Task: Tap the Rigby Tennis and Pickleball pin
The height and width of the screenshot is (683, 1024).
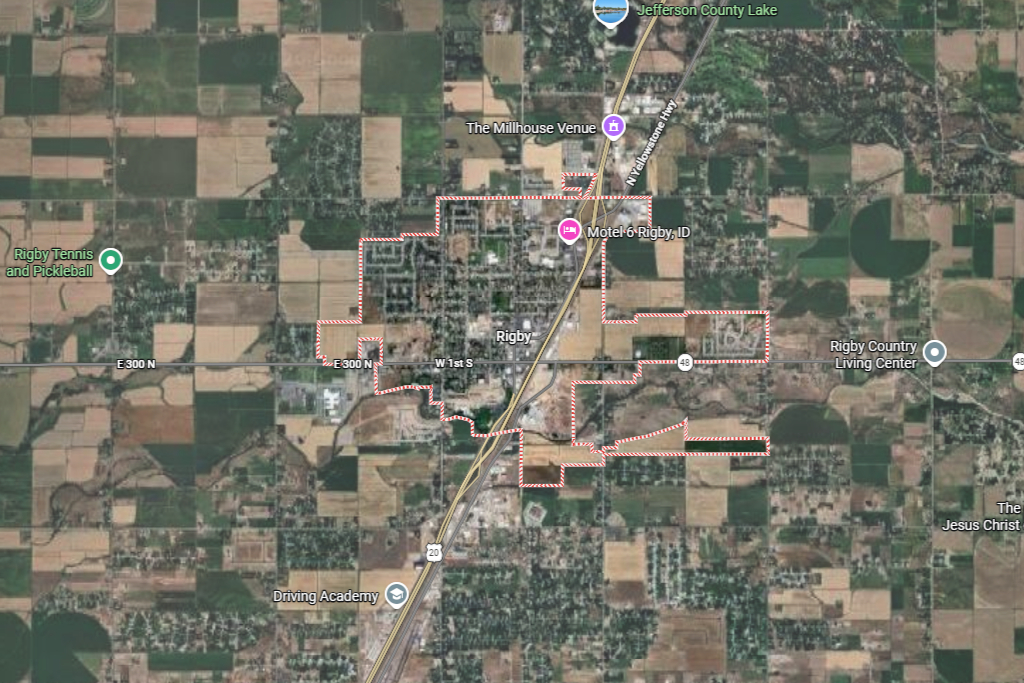Action: pyautogui.click(x=112, y=261)
